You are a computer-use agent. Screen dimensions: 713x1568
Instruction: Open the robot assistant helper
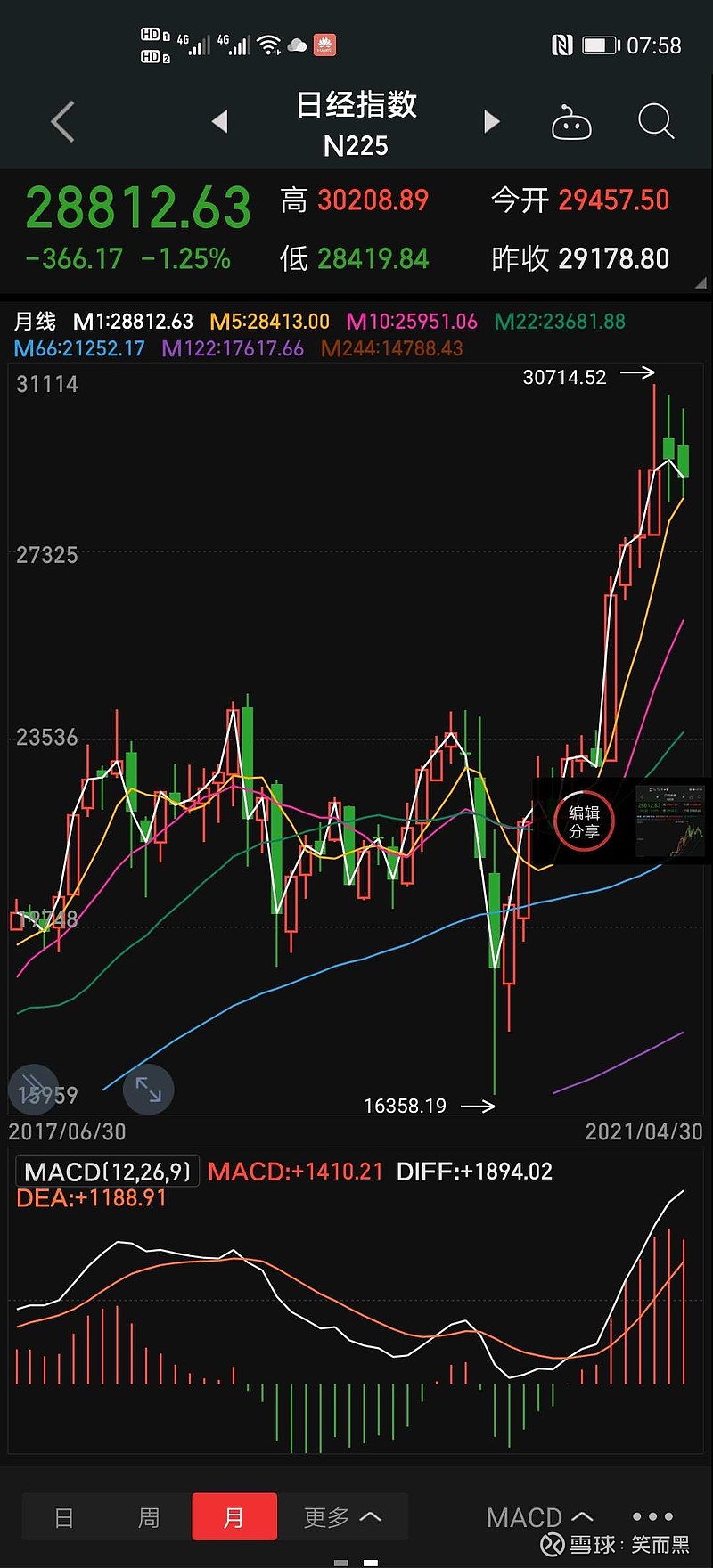(x=571, y=122)
